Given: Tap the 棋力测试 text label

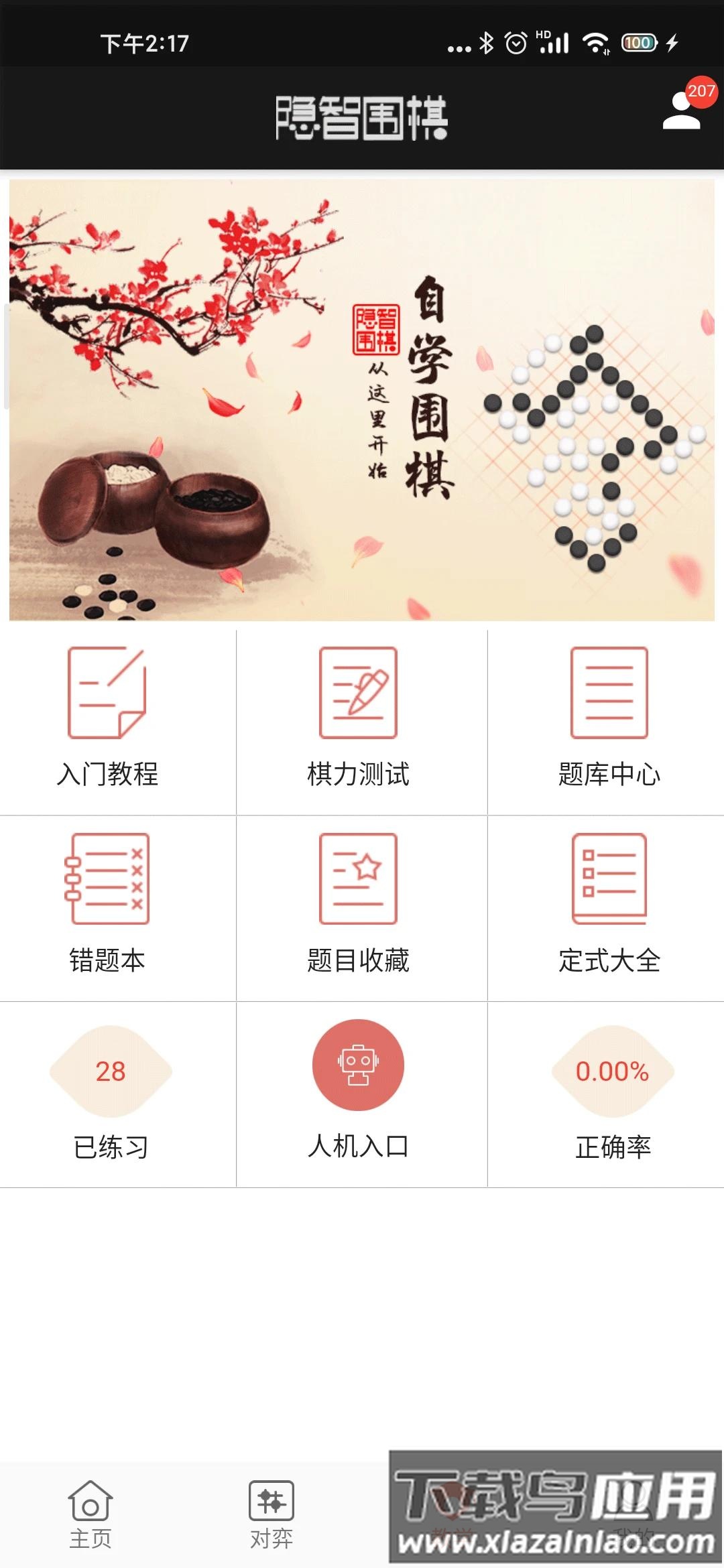Looking at the screenshot, I should pyautogui.click(x=359, y=776).
